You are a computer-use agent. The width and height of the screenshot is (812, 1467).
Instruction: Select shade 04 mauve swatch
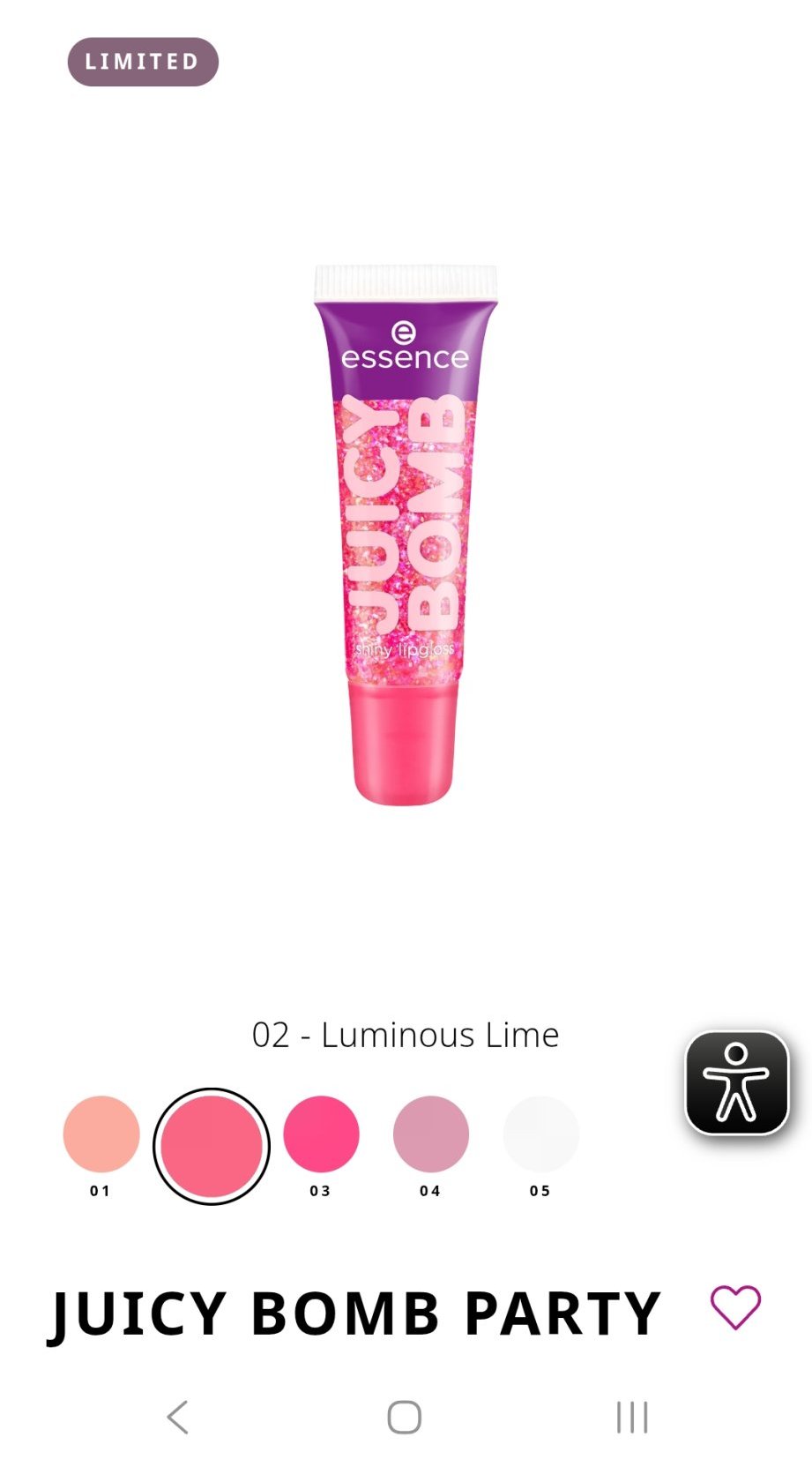pos(431,1134)
